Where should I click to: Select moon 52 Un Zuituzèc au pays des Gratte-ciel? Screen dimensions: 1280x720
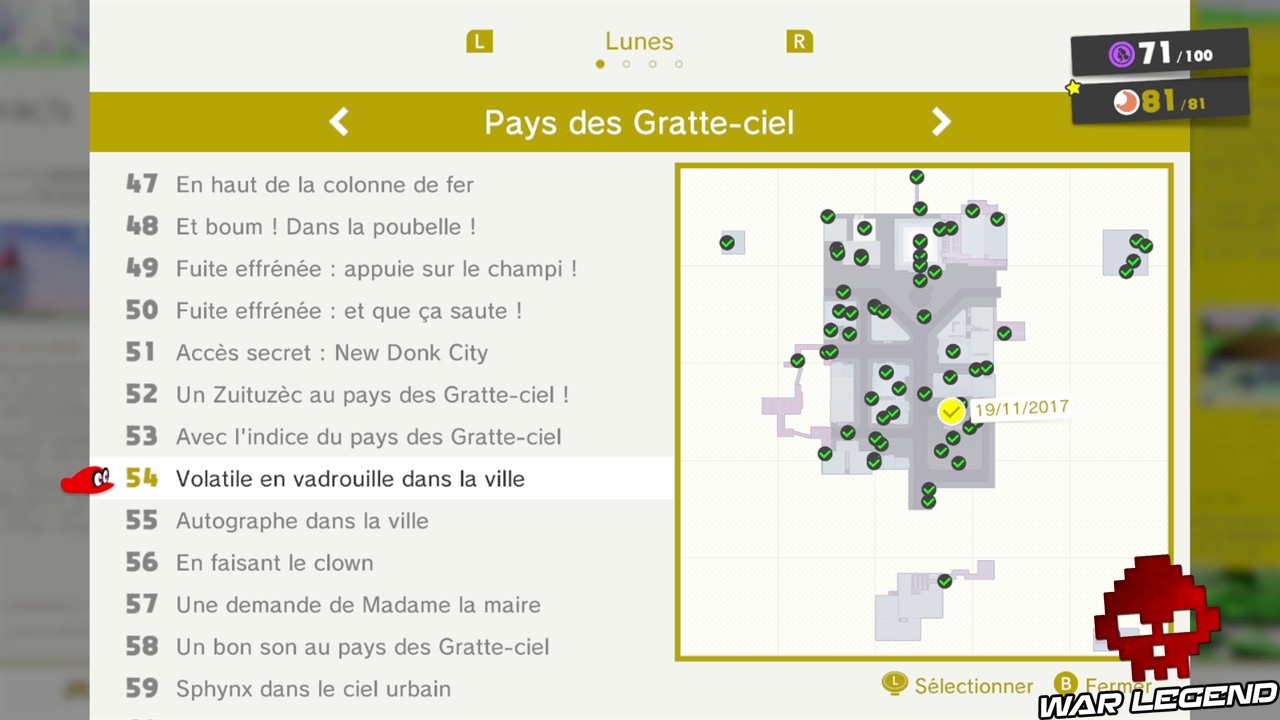(x=372, y=395)
